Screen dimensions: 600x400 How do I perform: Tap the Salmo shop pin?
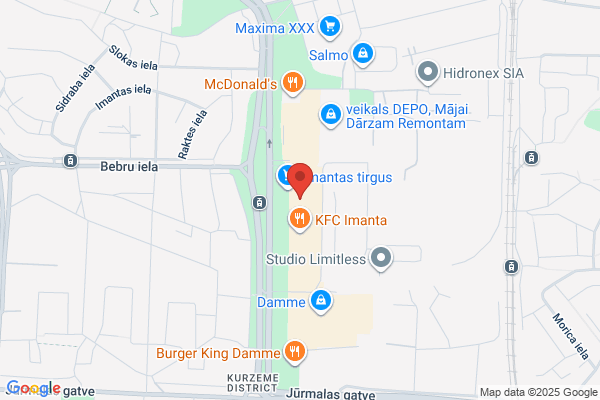[363, 54]
